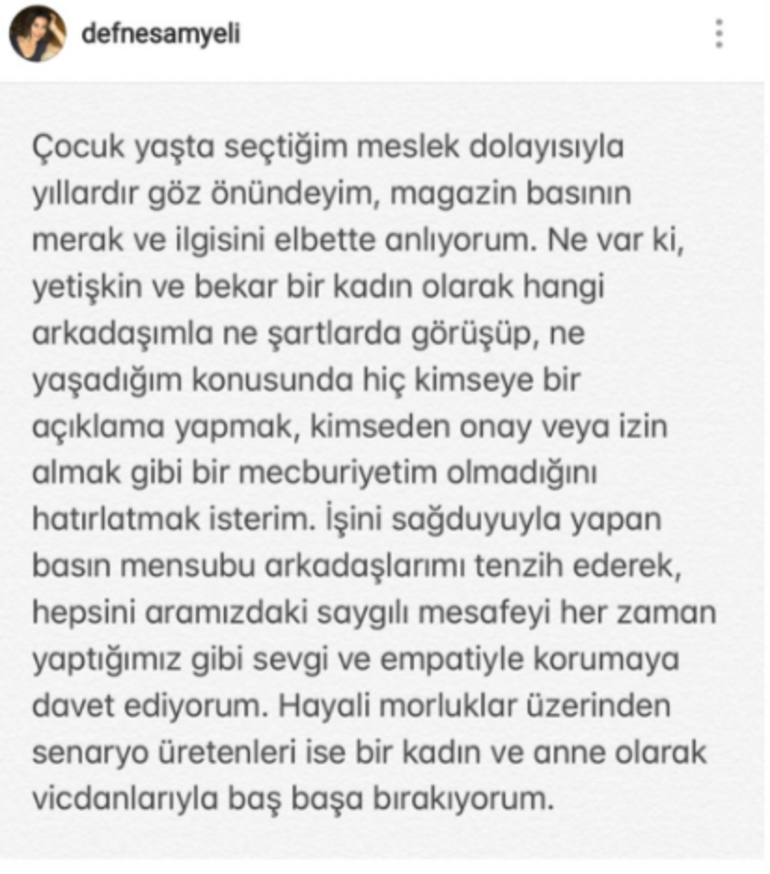
Task: Open defnesamyeli's profile picture
Action: point(38,35)
